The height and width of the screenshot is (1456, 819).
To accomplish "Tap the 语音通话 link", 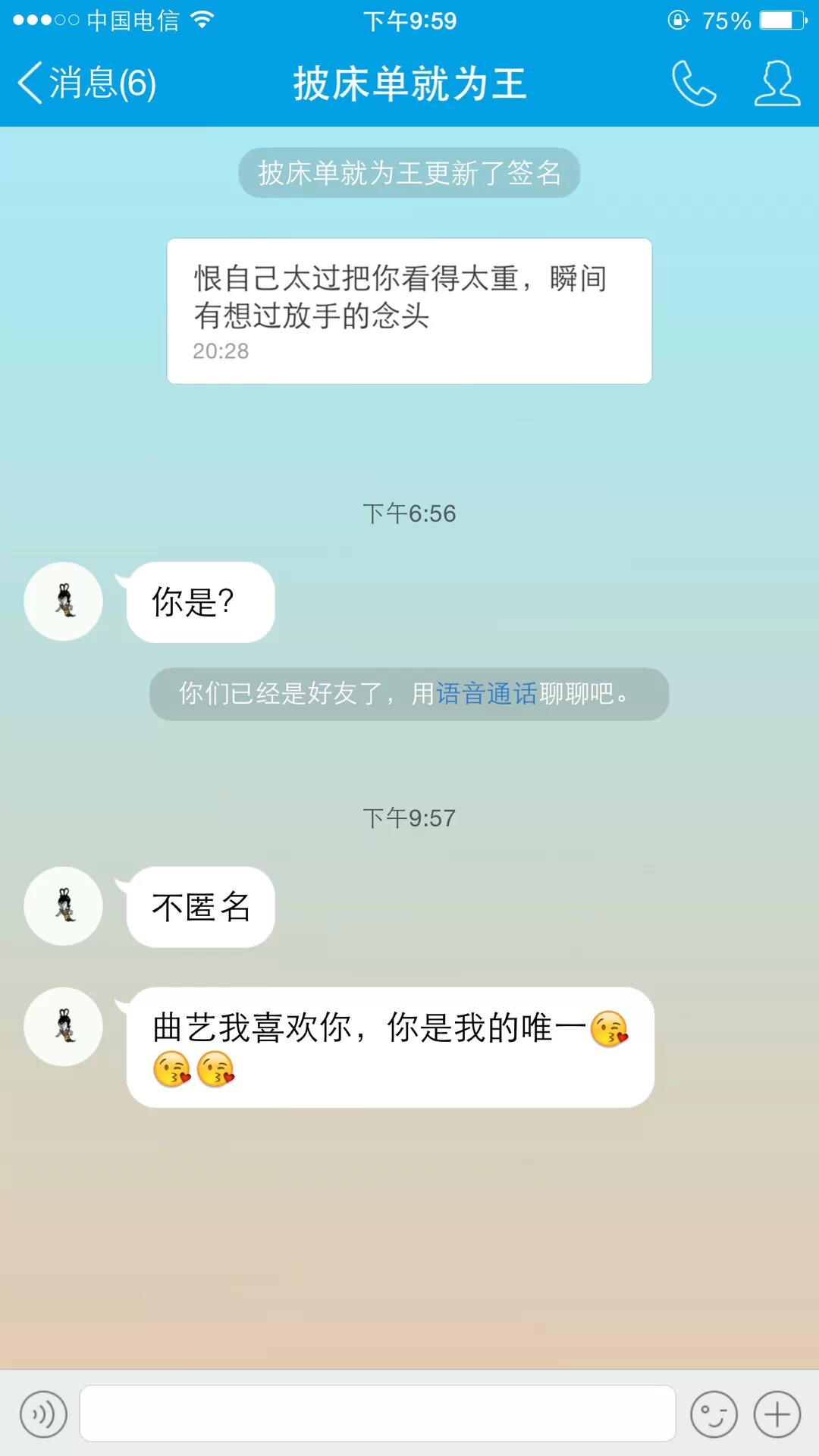I will click(x=486, y=693).
